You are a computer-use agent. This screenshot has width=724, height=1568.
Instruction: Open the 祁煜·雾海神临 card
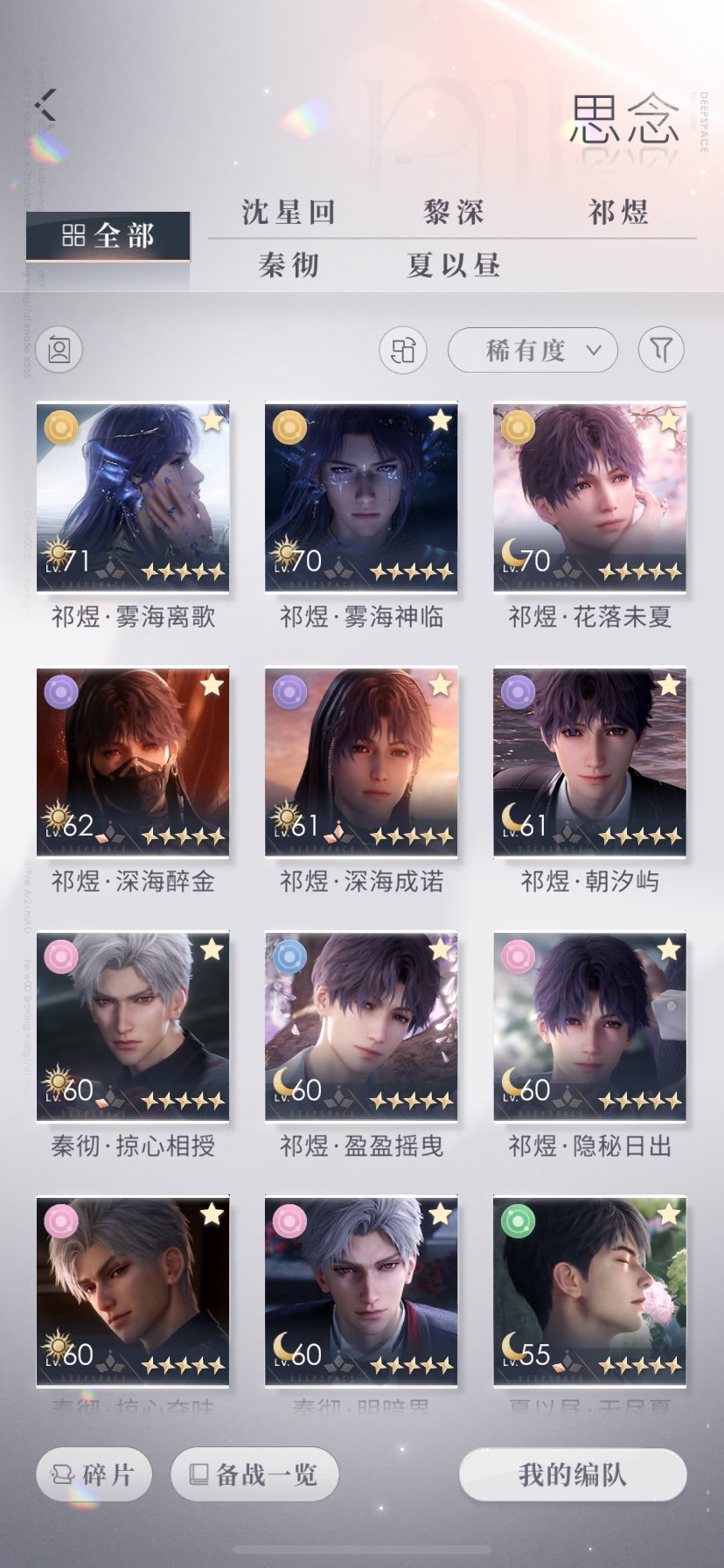point(361,498)
